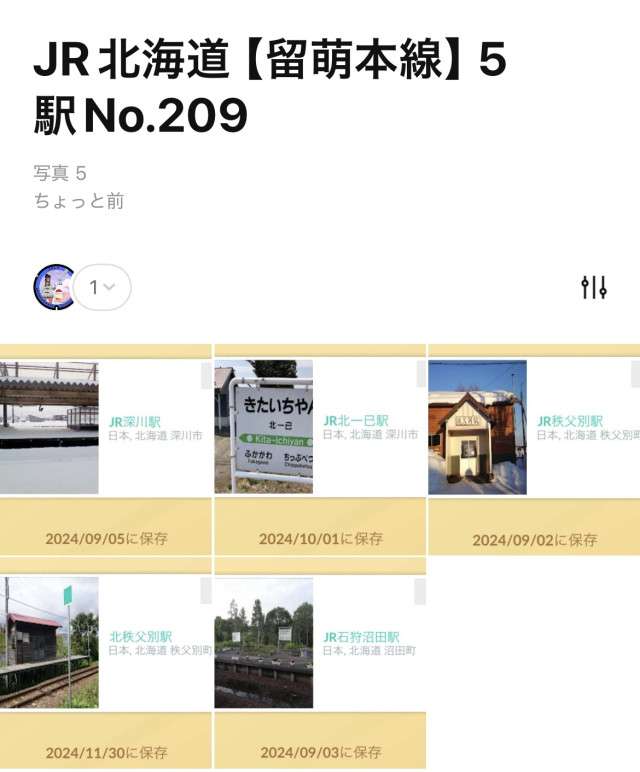The width and height of the screenshot is (640, 772).
Task: Expand the member count dropdown
Action: [102, 288]
